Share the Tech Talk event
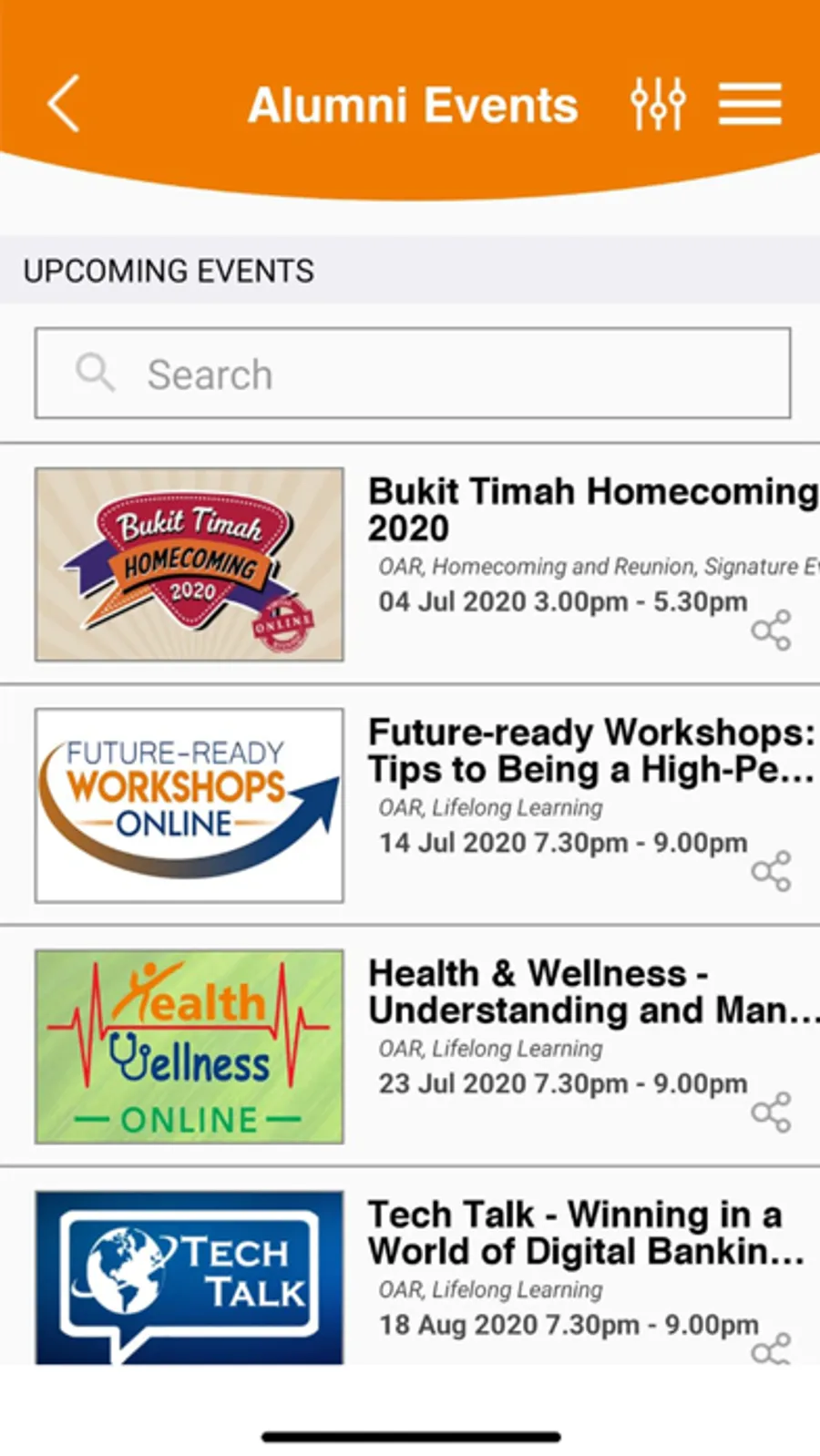The width and height of the screenshot is (820, 1456). point(771,1349)
